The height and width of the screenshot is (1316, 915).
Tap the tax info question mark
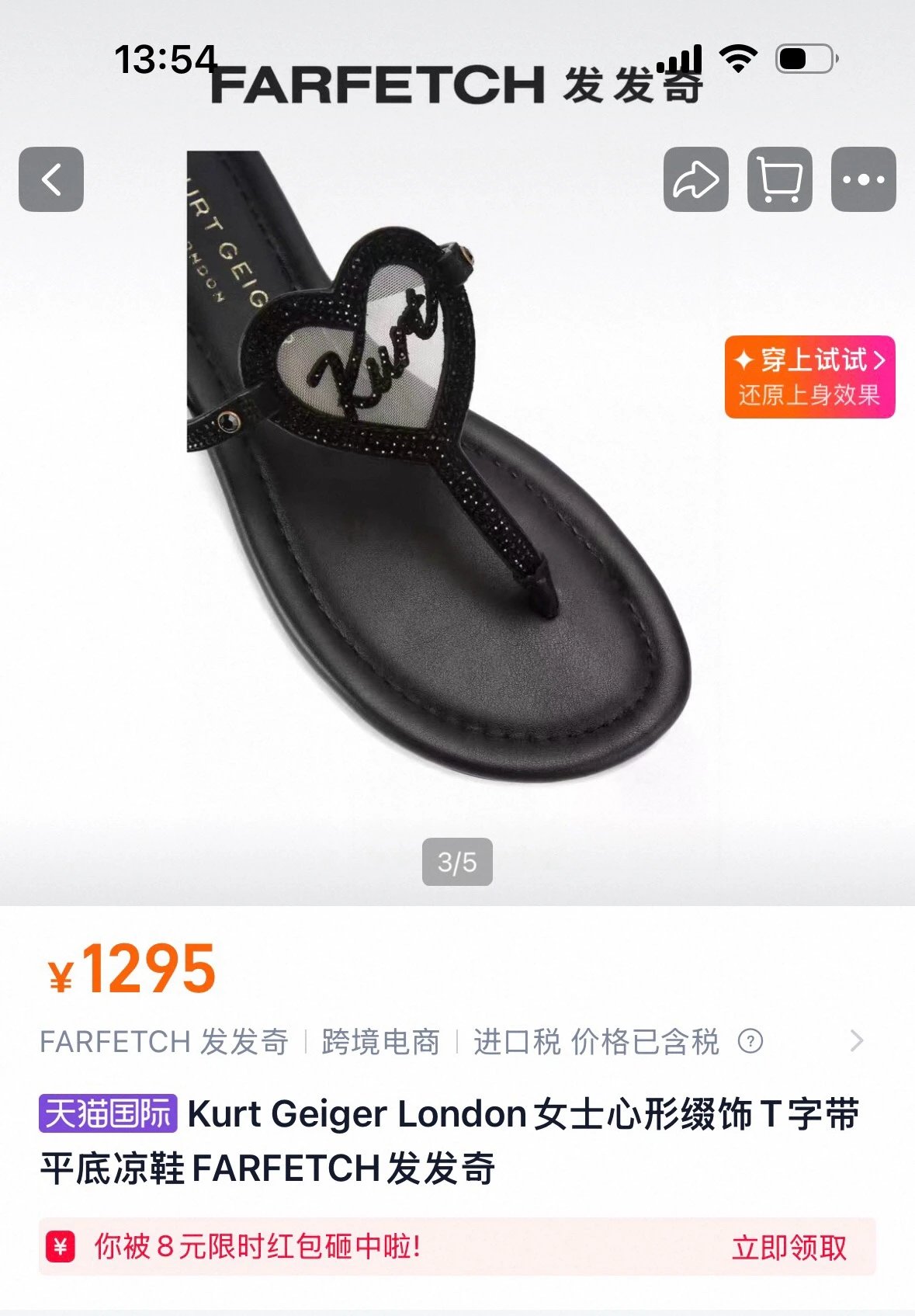coord(750,1041)
